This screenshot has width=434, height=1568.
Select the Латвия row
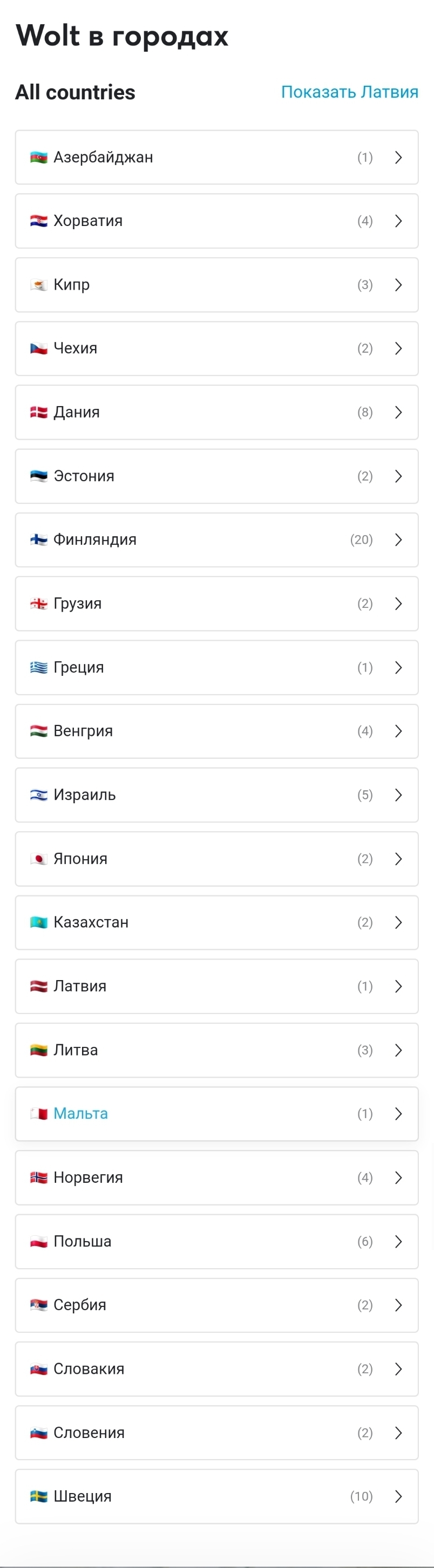216,986
